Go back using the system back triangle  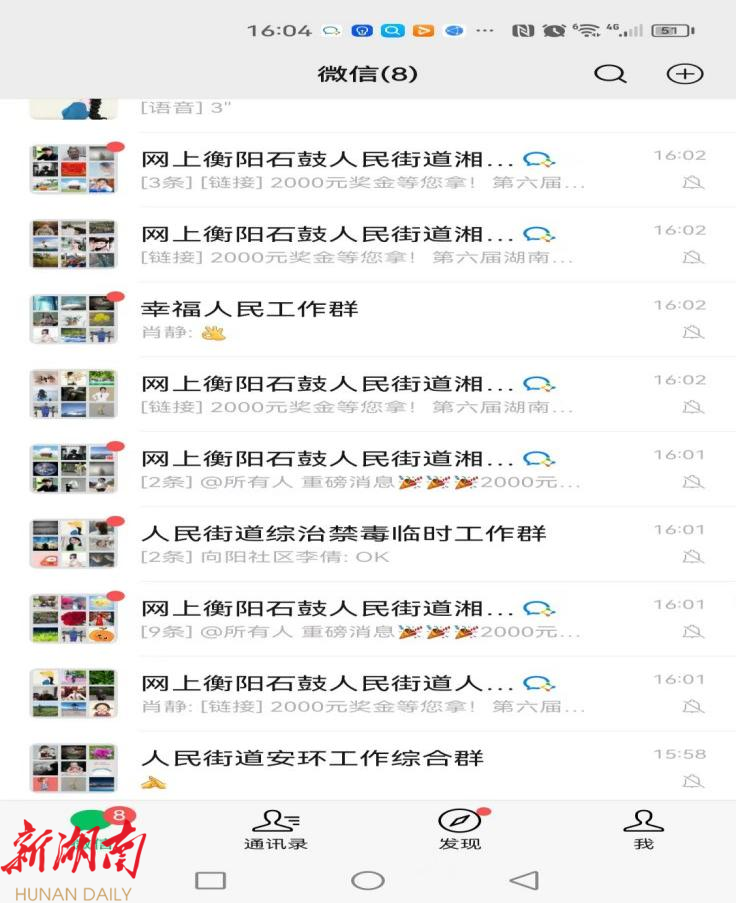[523, 881]
